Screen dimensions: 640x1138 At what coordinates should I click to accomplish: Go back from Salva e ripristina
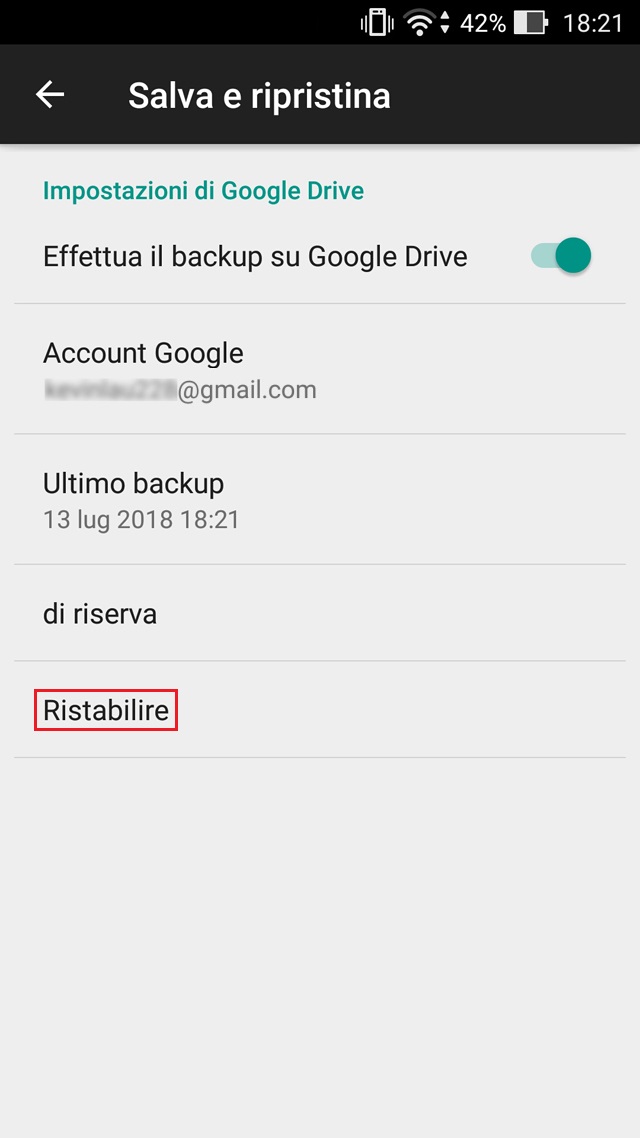(x=50, y=95)
